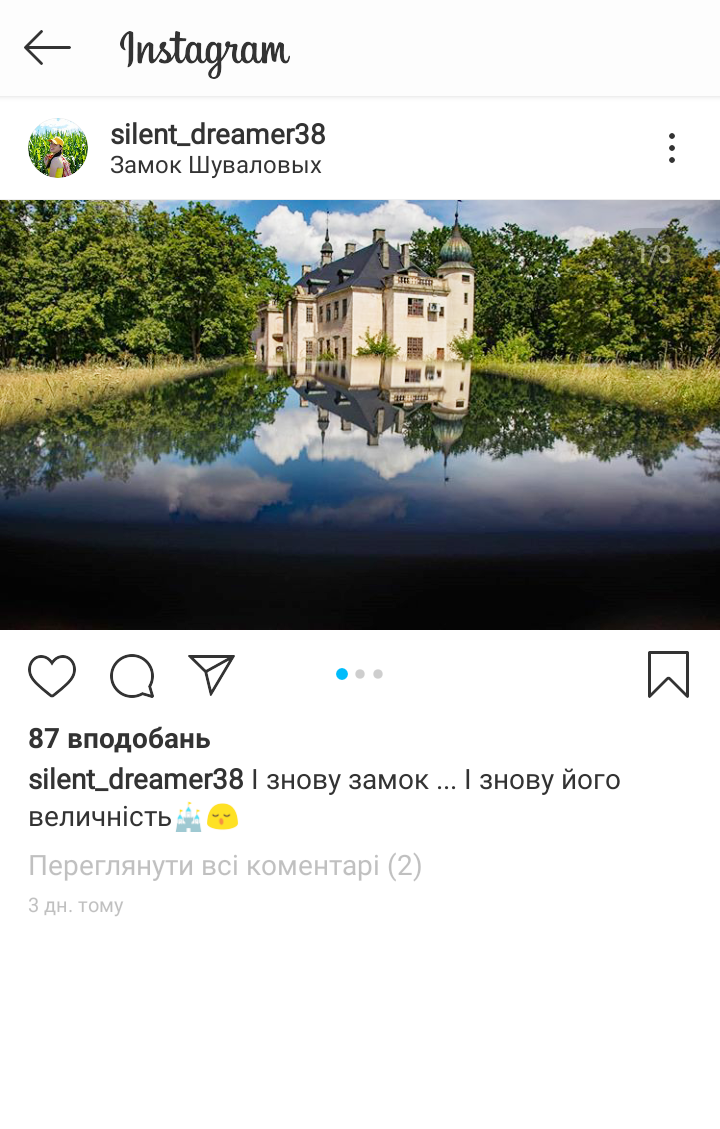This screenshot has width=720, height=1129.
Task: View the 87 вподобань likes list
Action: coord(119,739)
